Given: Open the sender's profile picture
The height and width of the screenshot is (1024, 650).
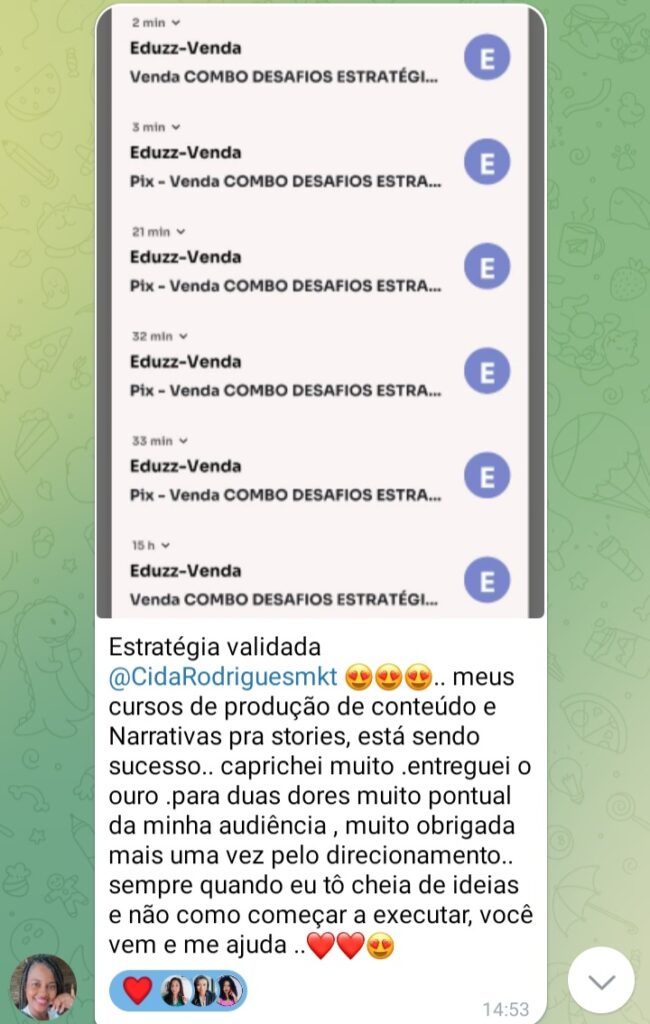Looking at the screenshot, I should 43,987.
